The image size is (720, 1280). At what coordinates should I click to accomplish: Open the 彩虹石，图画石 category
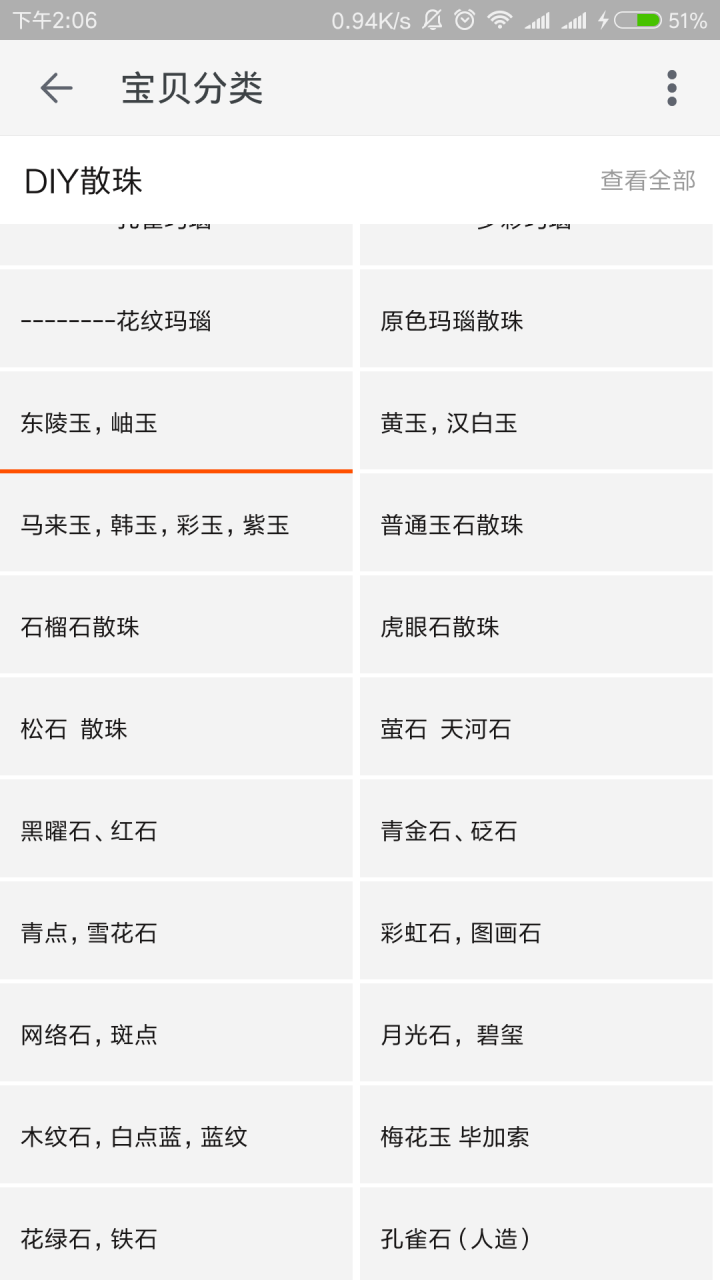(536, 933)
